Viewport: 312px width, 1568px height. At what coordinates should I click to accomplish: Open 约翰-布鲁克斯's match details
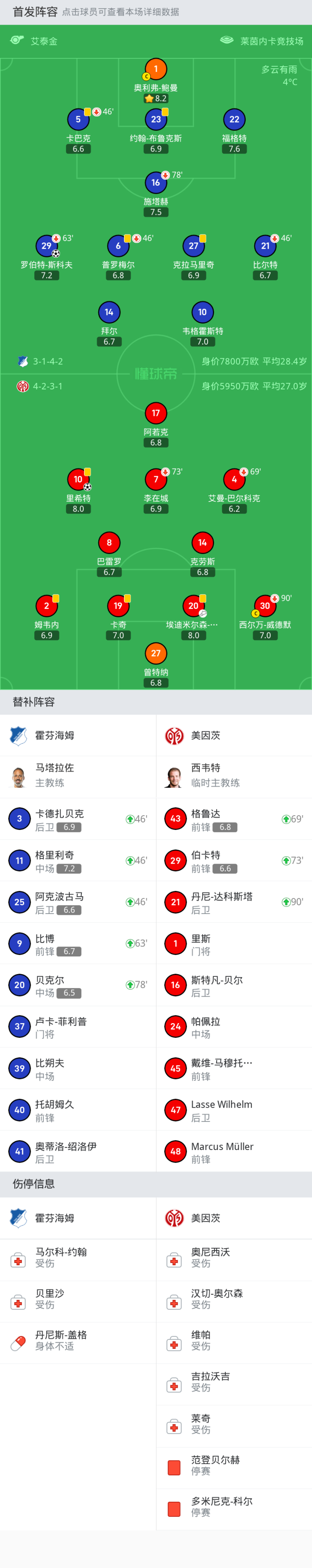point(156,120)
